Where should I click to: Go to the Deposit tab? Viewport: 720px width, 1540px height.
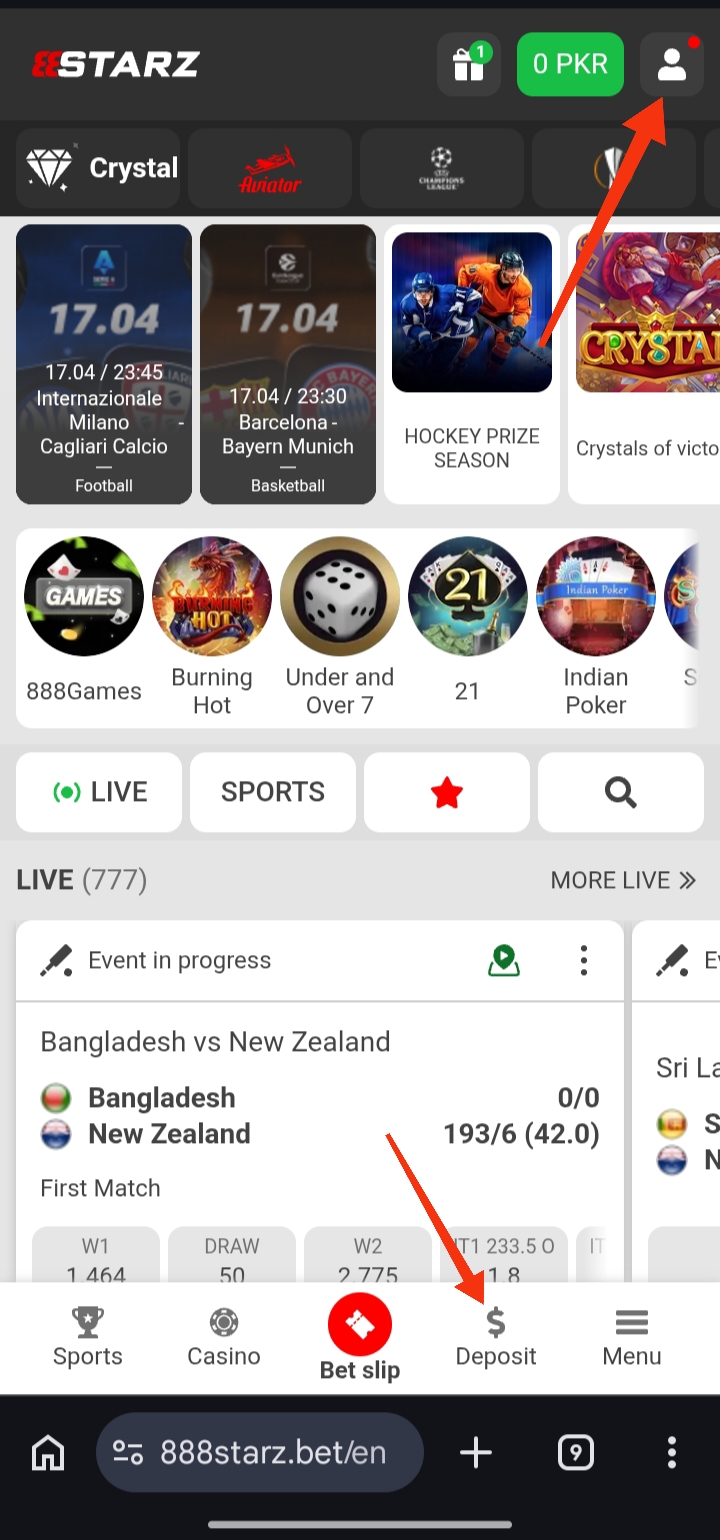[496, 1338]
